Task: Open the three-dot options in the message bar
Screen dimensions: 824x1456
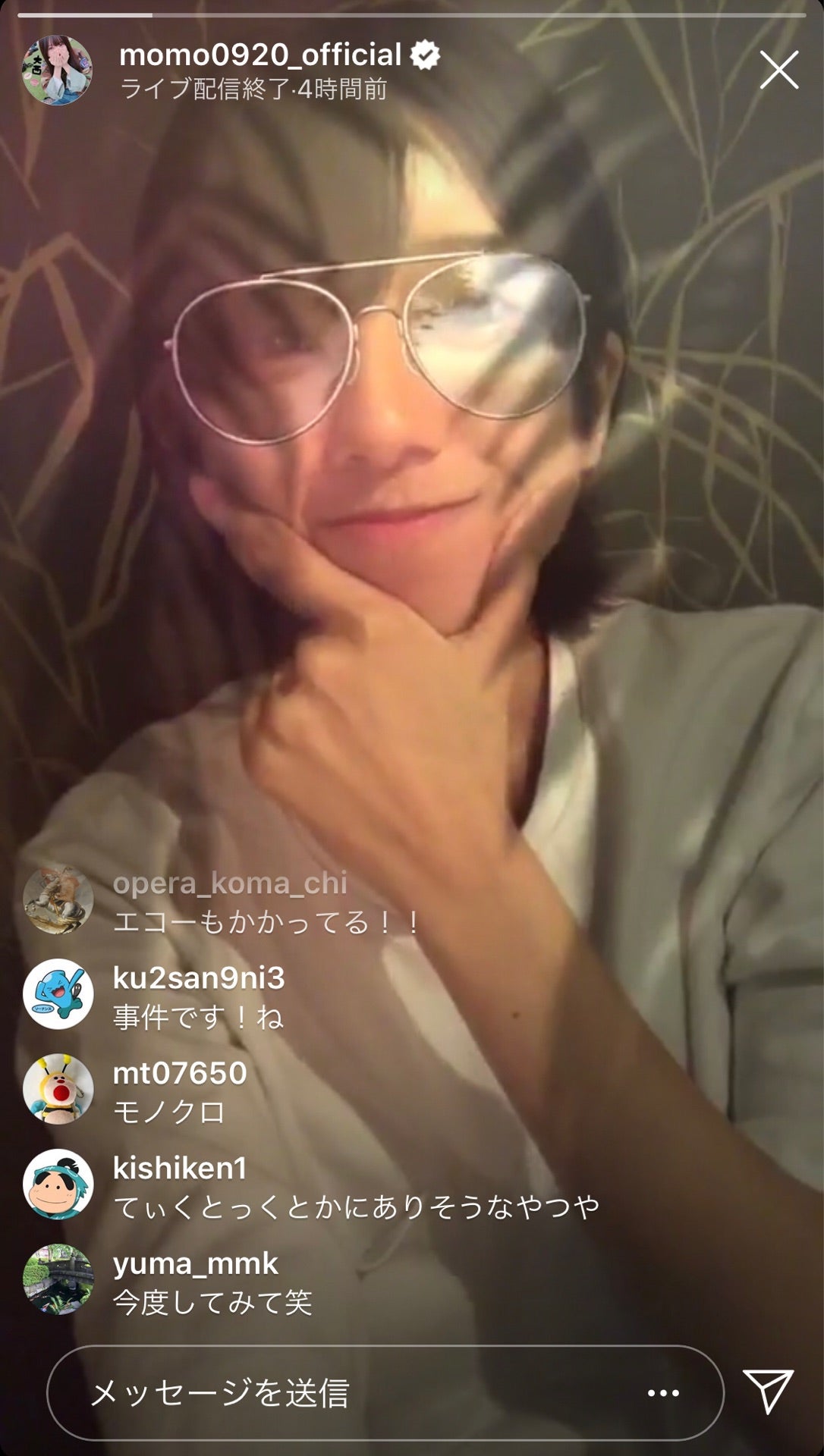Action: [663, 1392]
